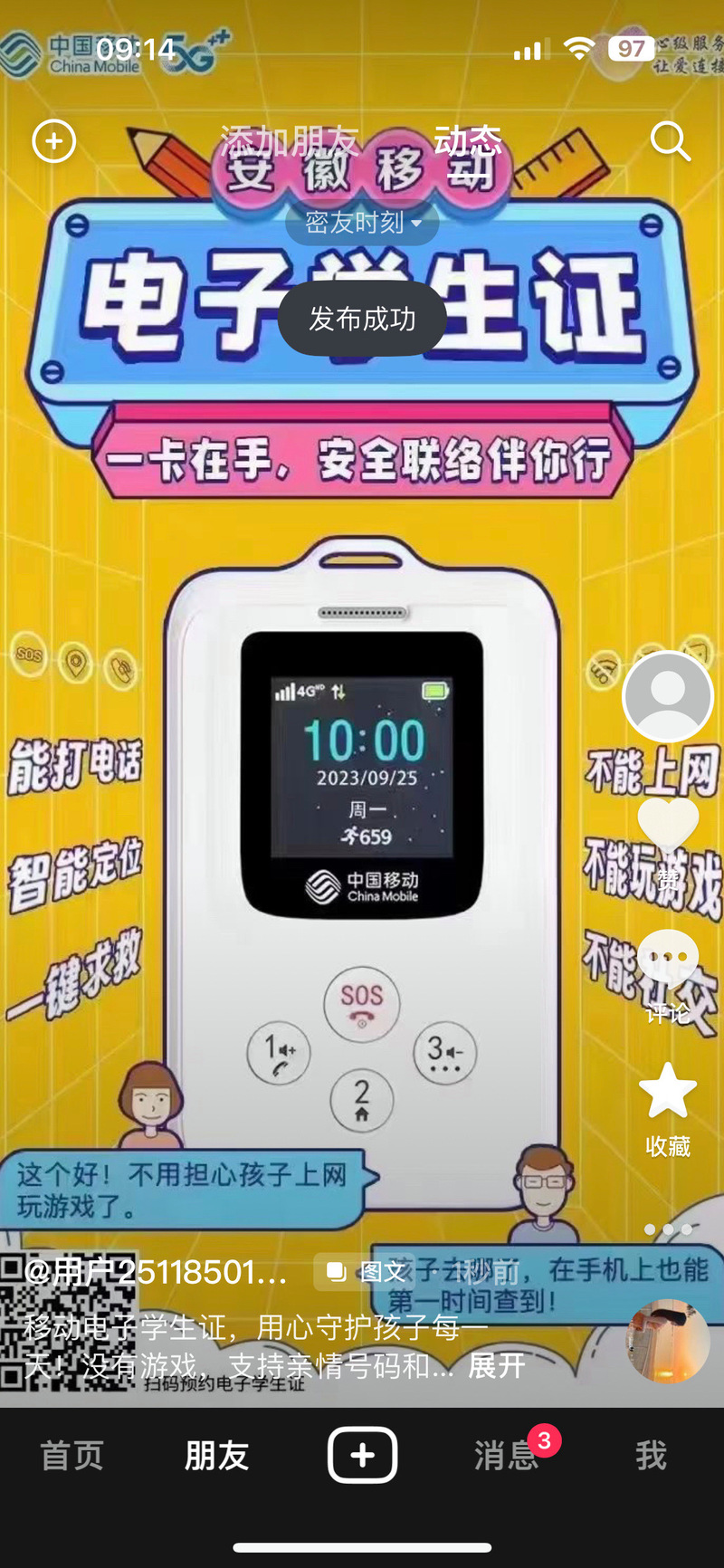
Task: Like this post with the heart
Action: [668, 826]
